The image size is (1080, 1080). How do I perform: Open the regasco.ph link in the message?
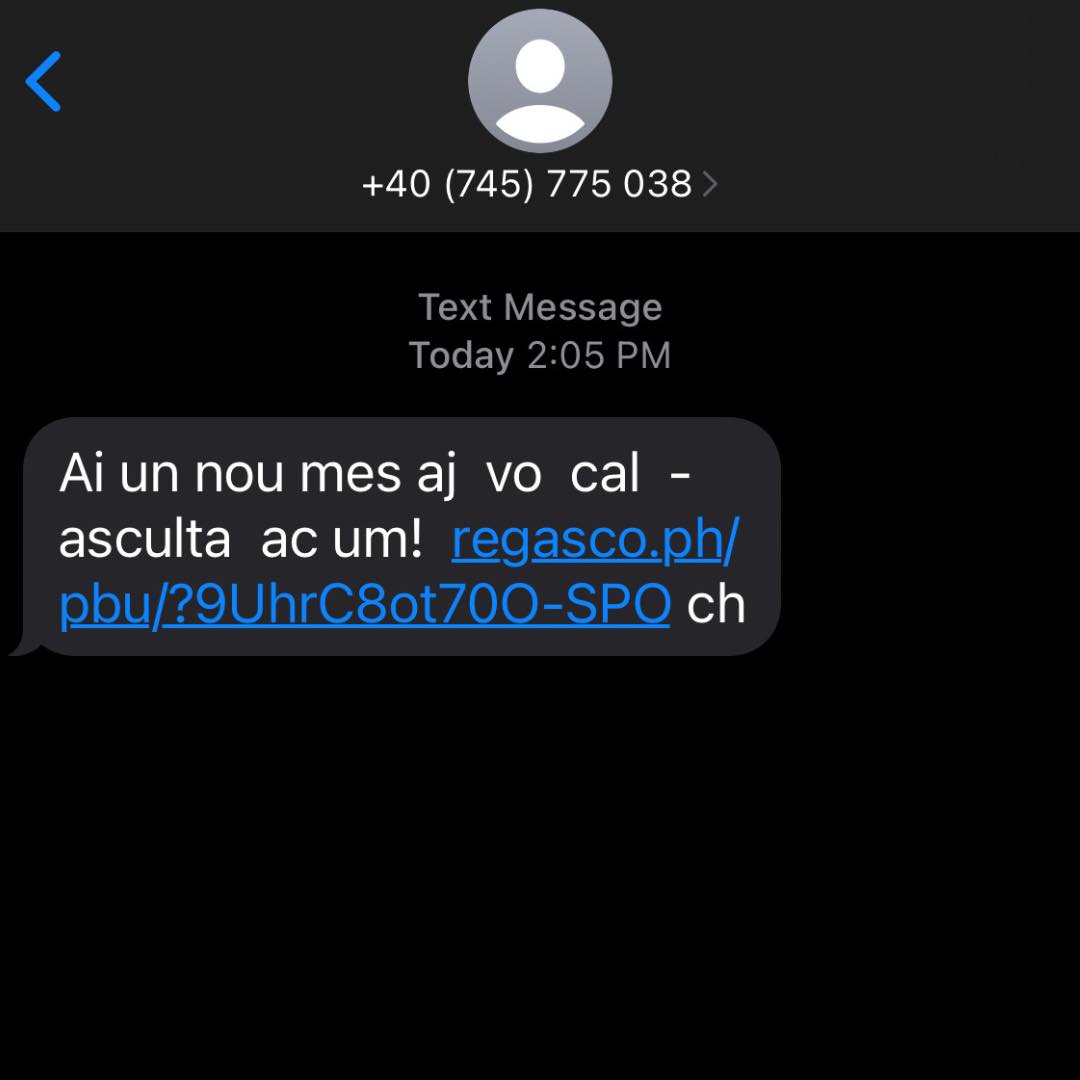(x=594, y=541)
